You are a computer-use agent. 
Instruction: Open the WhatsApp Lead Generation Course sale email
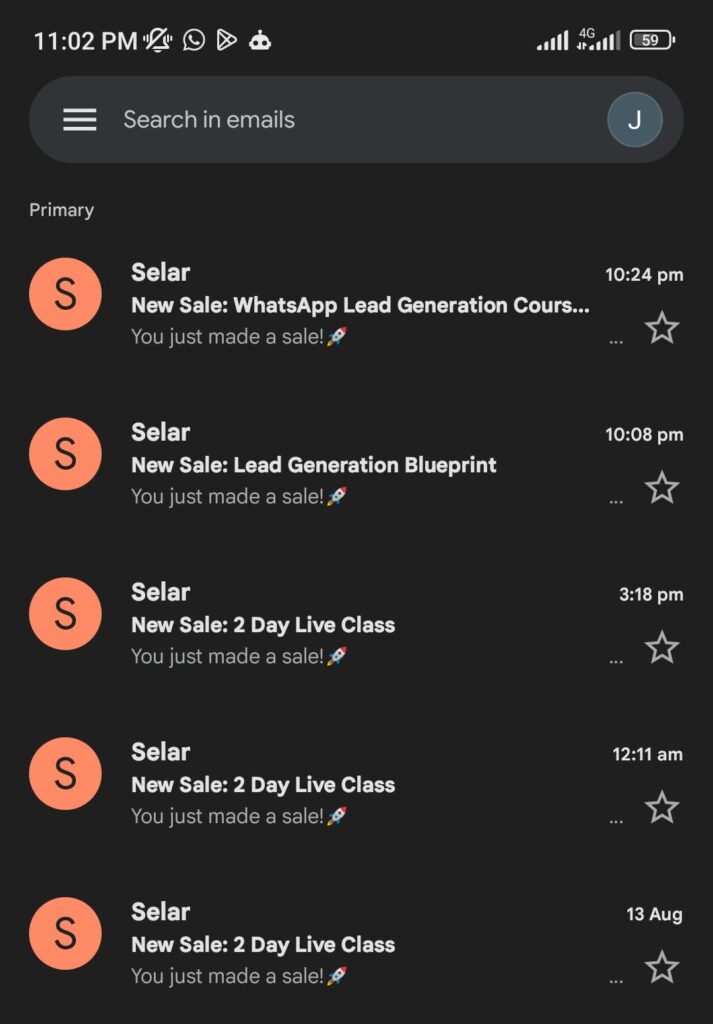coord(360,305)
